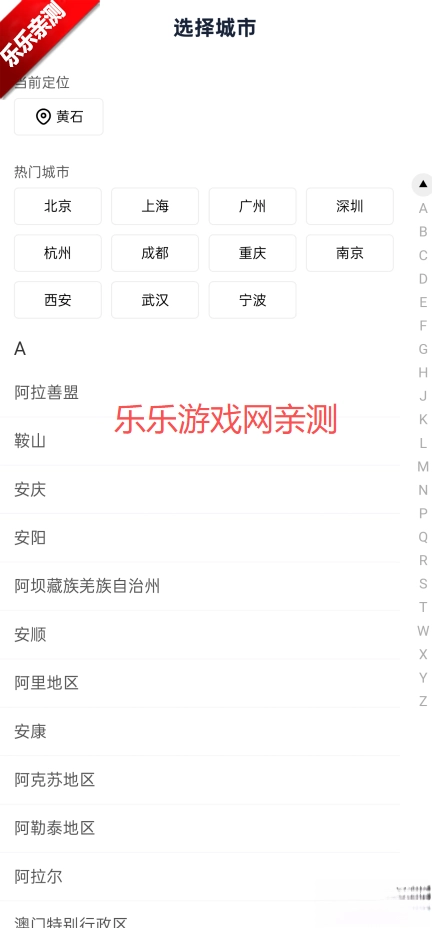The width and height of the screenshot is (432, 928).
Task: Jump to letter S in index
Action: click(423, 584)
